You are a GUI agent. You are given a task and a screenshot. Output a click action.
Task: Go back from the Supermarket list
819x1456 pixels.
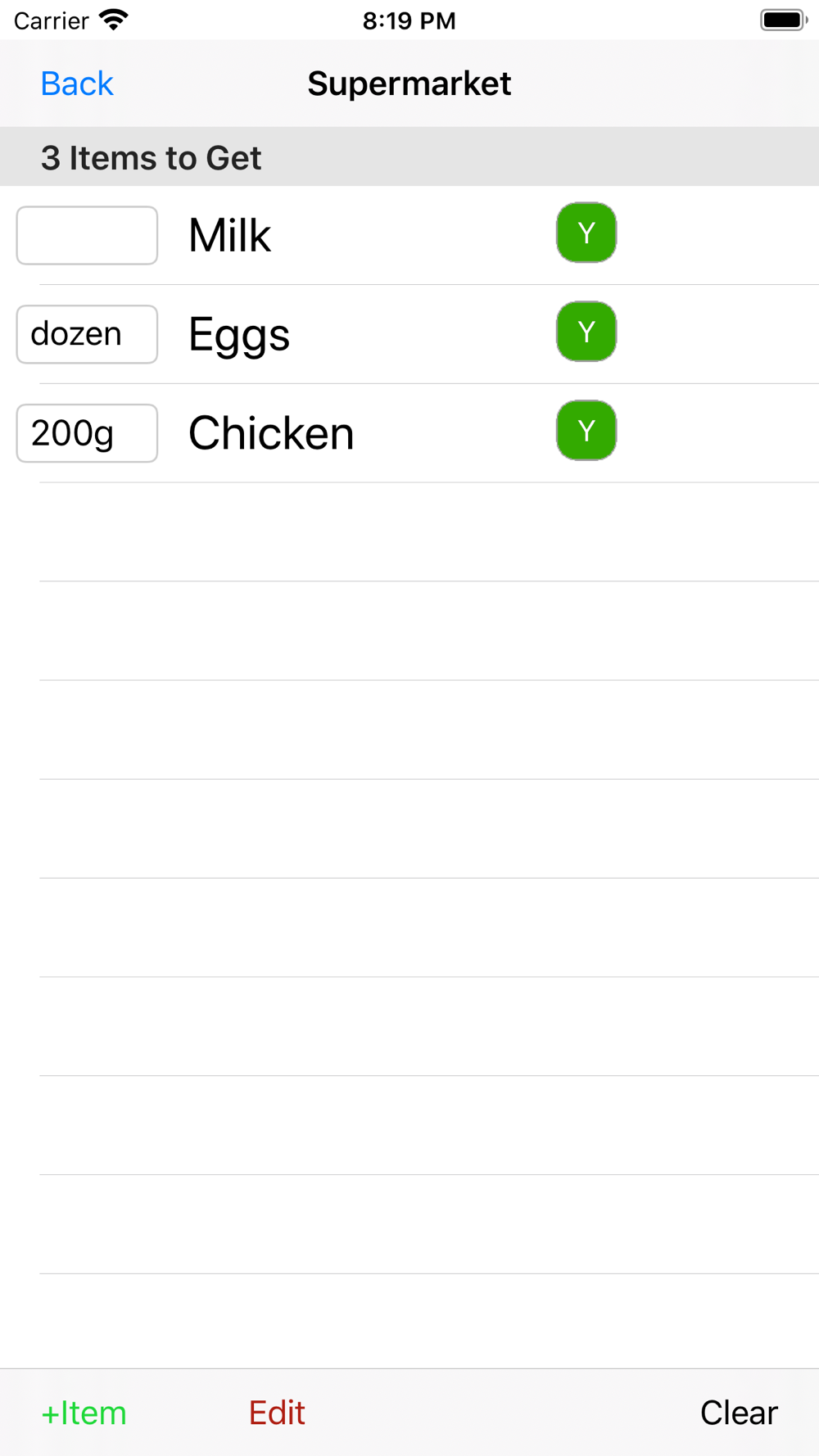pyautogui.click(x=77, y=84)
